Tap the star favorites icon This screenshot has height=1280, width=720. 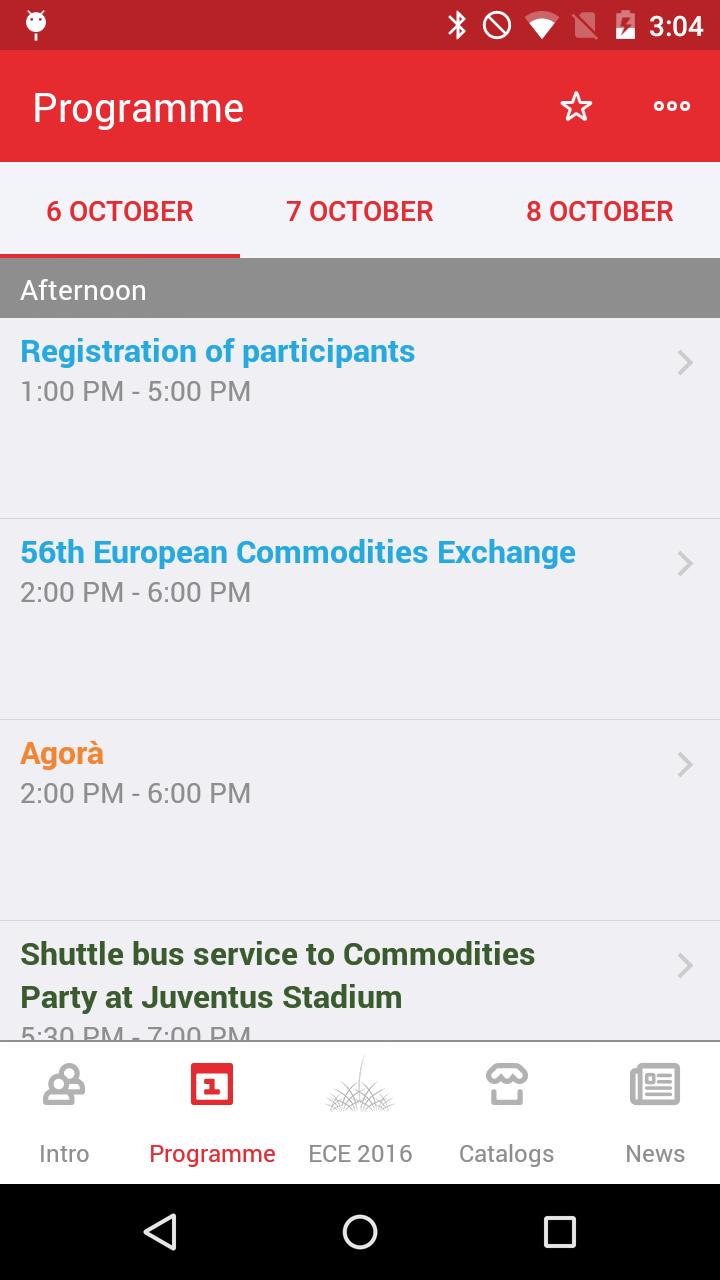[576, 107]
